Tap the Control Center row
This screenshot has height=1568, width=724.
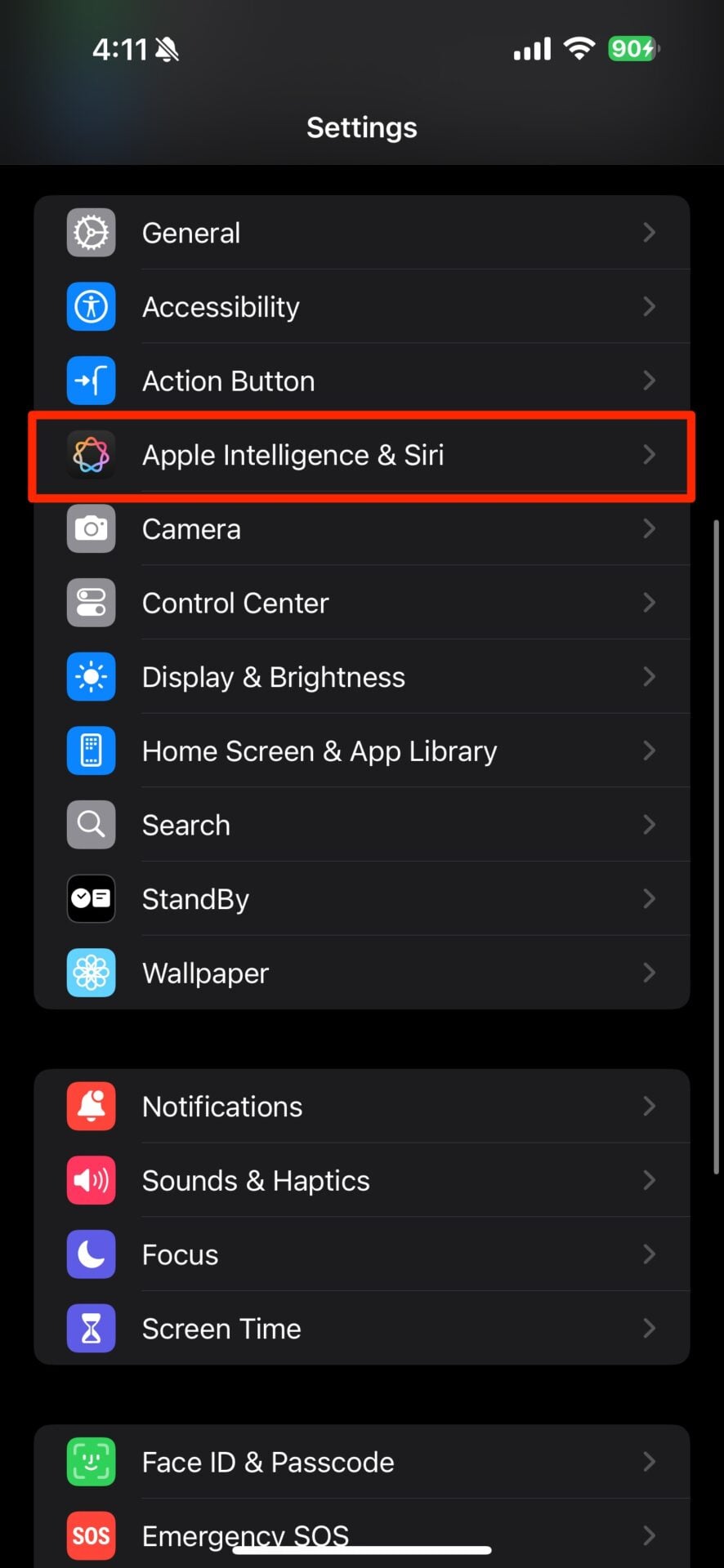click(x=361, y=603)
